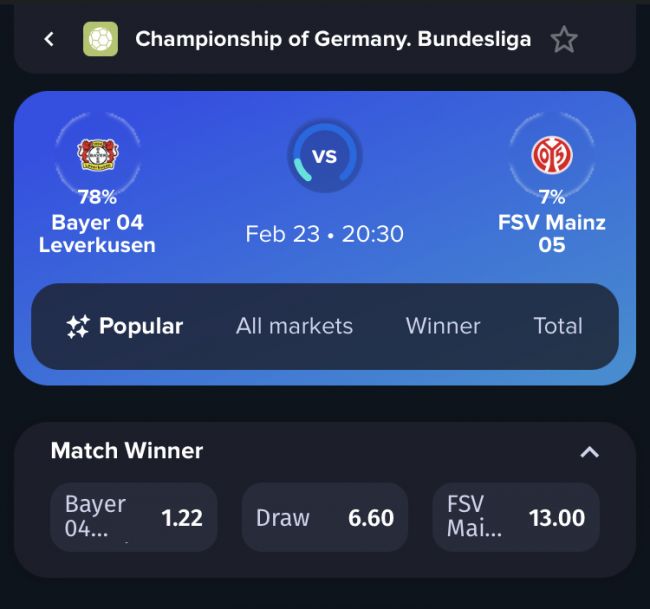Select the Draw odds 6.60
Screen dimensions: 650x609
pyautogui.click(x=325, y=517)
